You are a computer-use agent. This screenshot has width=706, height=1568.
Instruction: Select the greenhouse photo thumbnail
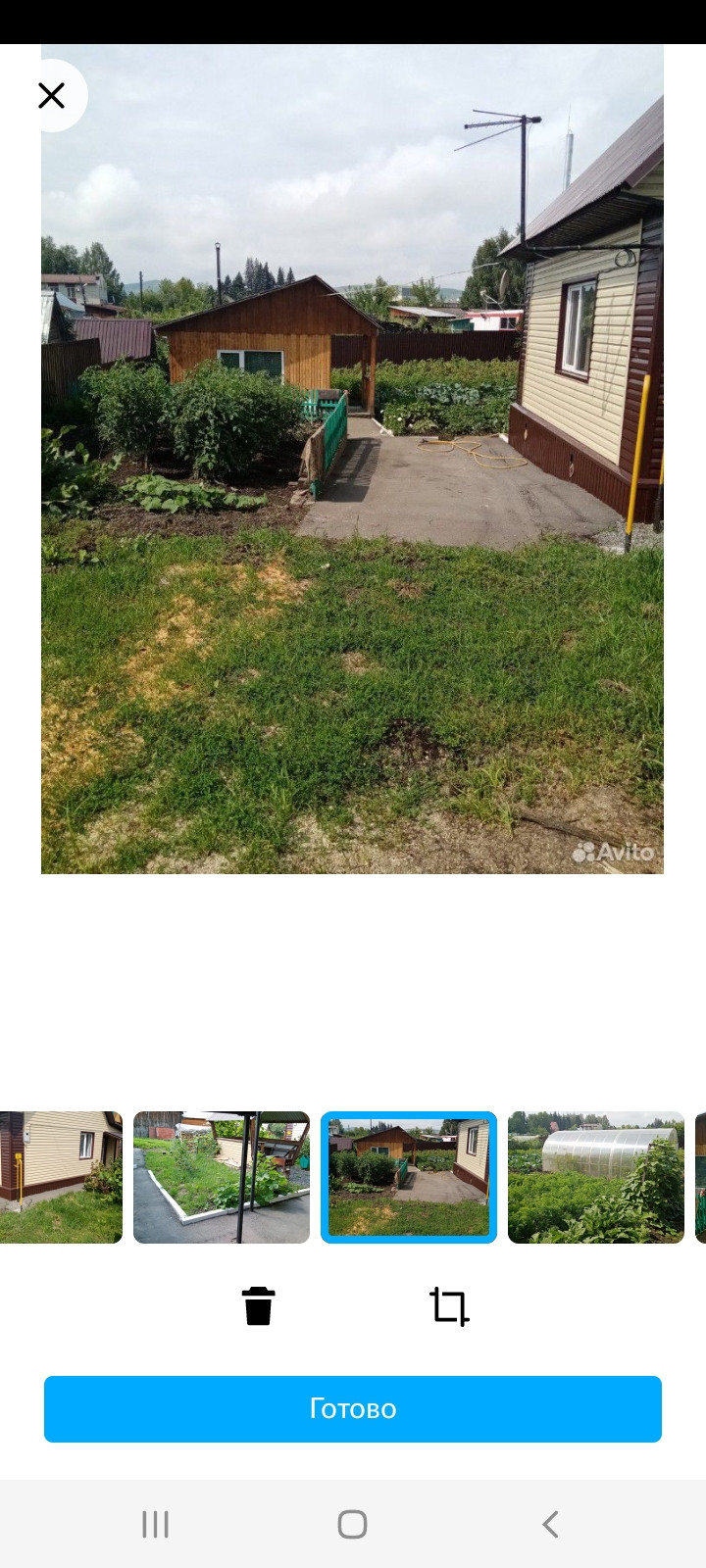click(595, 1177)
